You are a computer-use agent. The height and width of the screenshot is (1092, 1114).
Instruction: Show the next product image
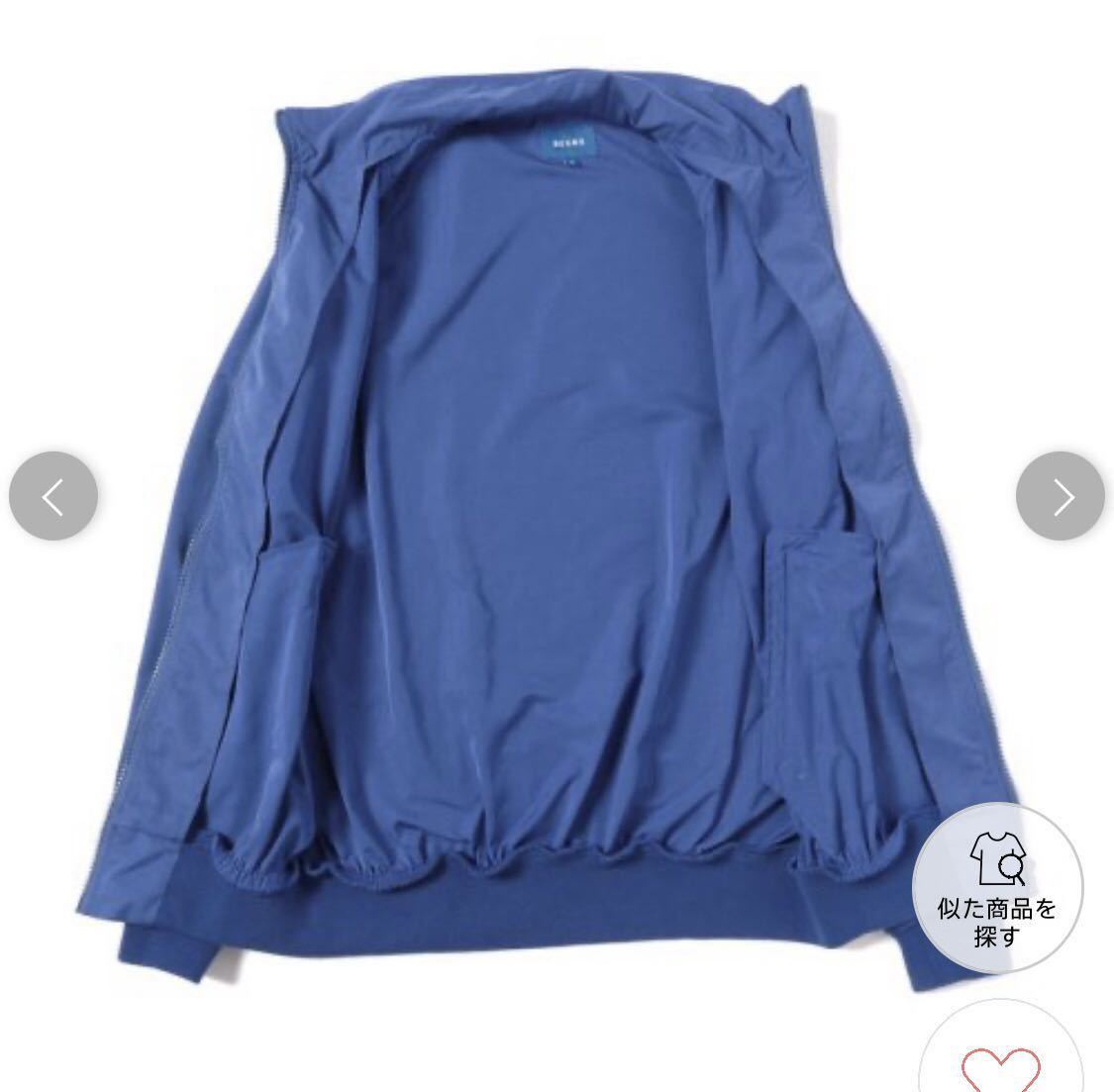1061,496
